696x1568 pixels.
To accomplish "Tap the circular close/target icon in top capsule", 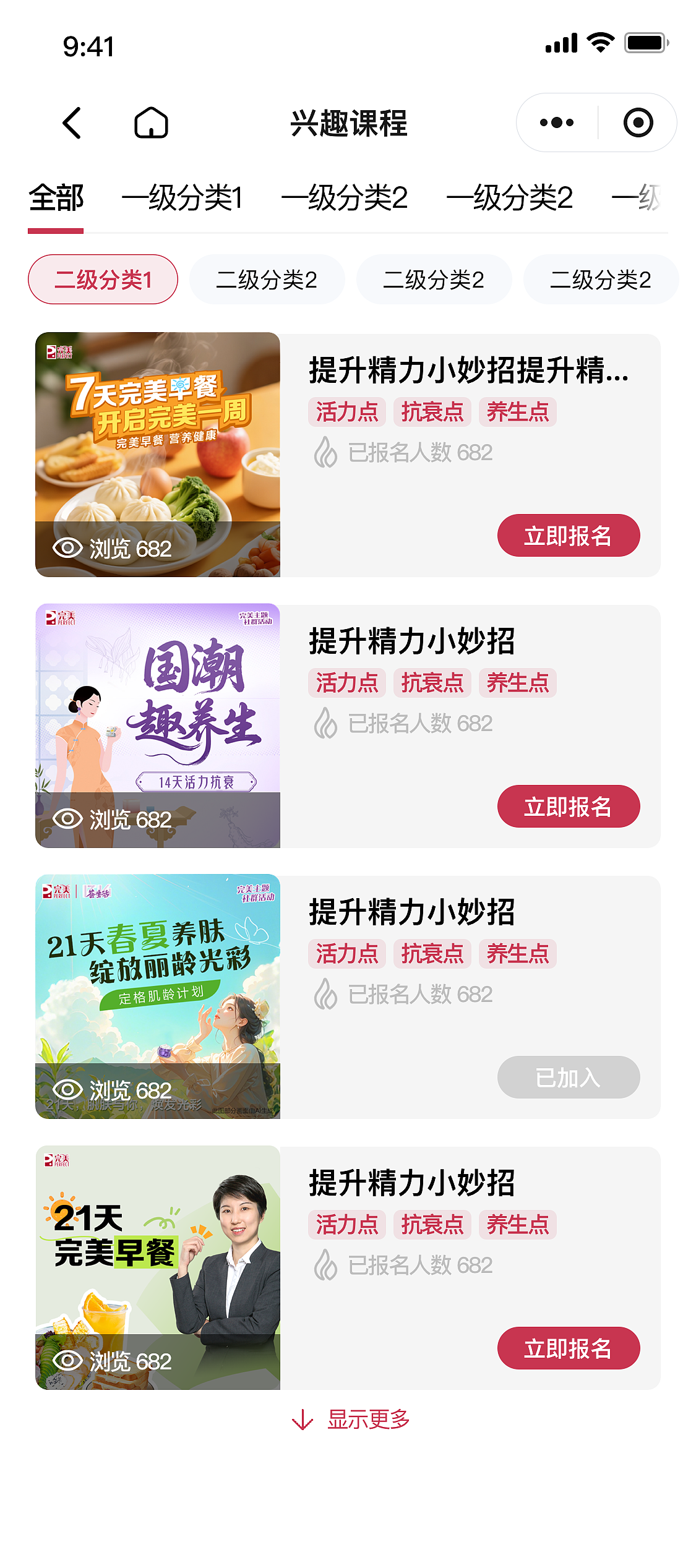I will point(638,122).
